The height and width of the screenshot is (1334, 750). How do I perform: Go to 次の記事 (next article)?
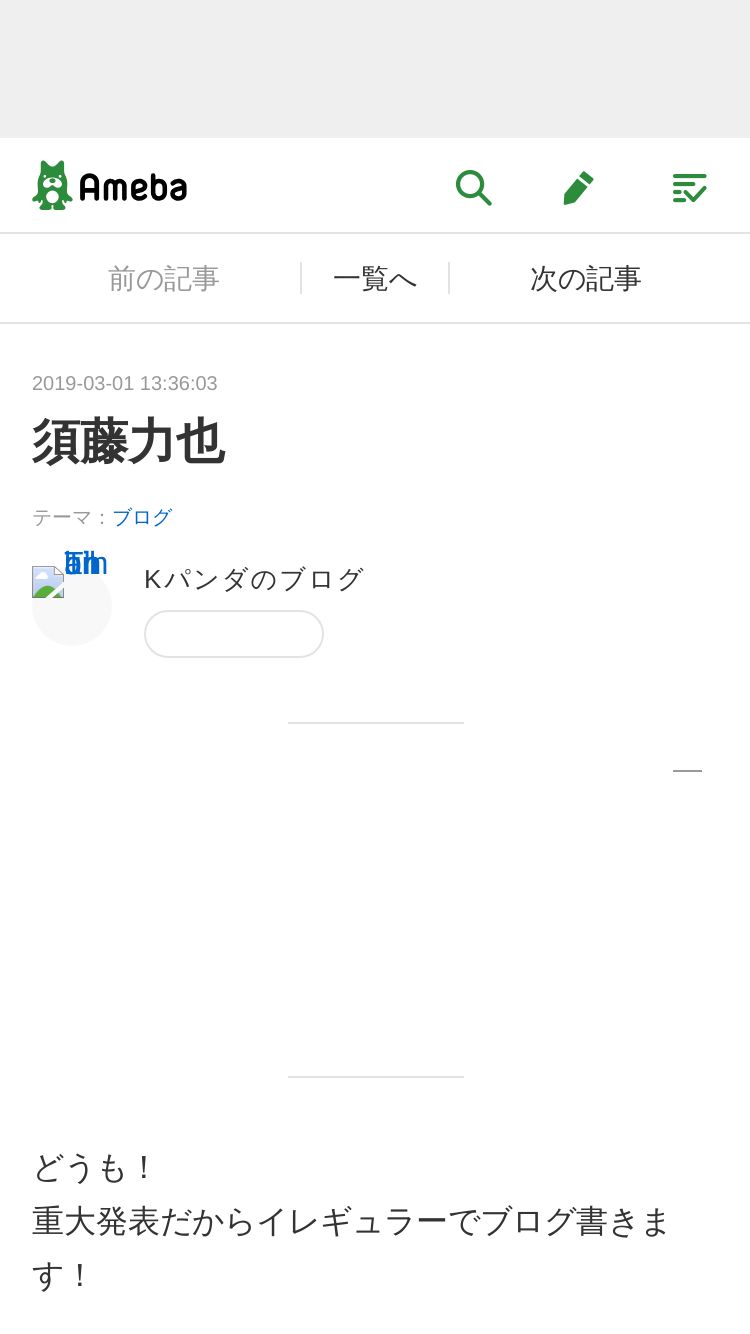click(585, 279)
